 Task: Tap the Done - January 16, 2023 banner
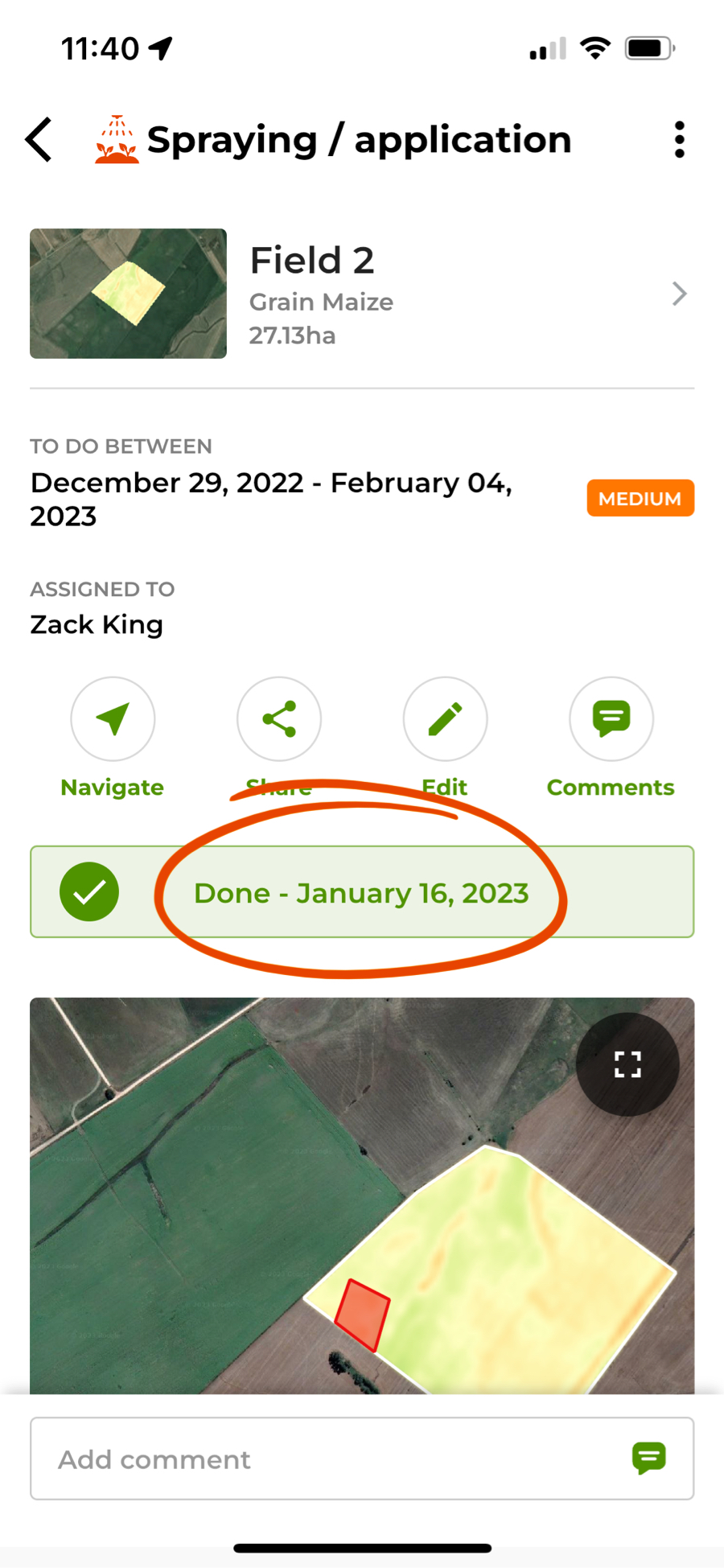click(362, 891)
